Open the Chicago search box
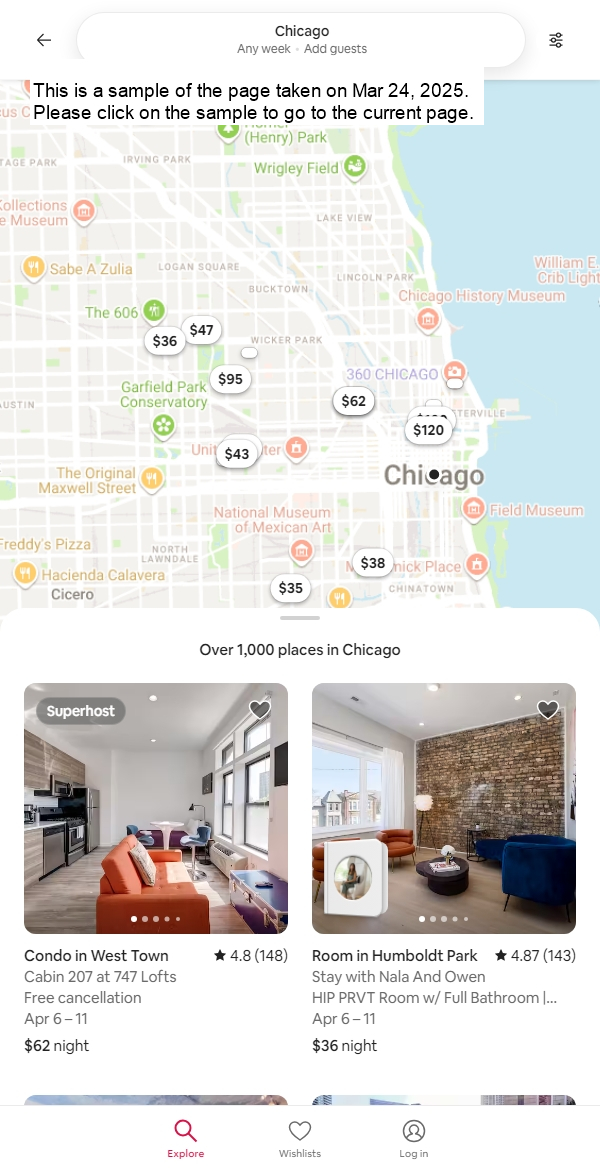The image size is (600, 1170). (x=301, y=40)
